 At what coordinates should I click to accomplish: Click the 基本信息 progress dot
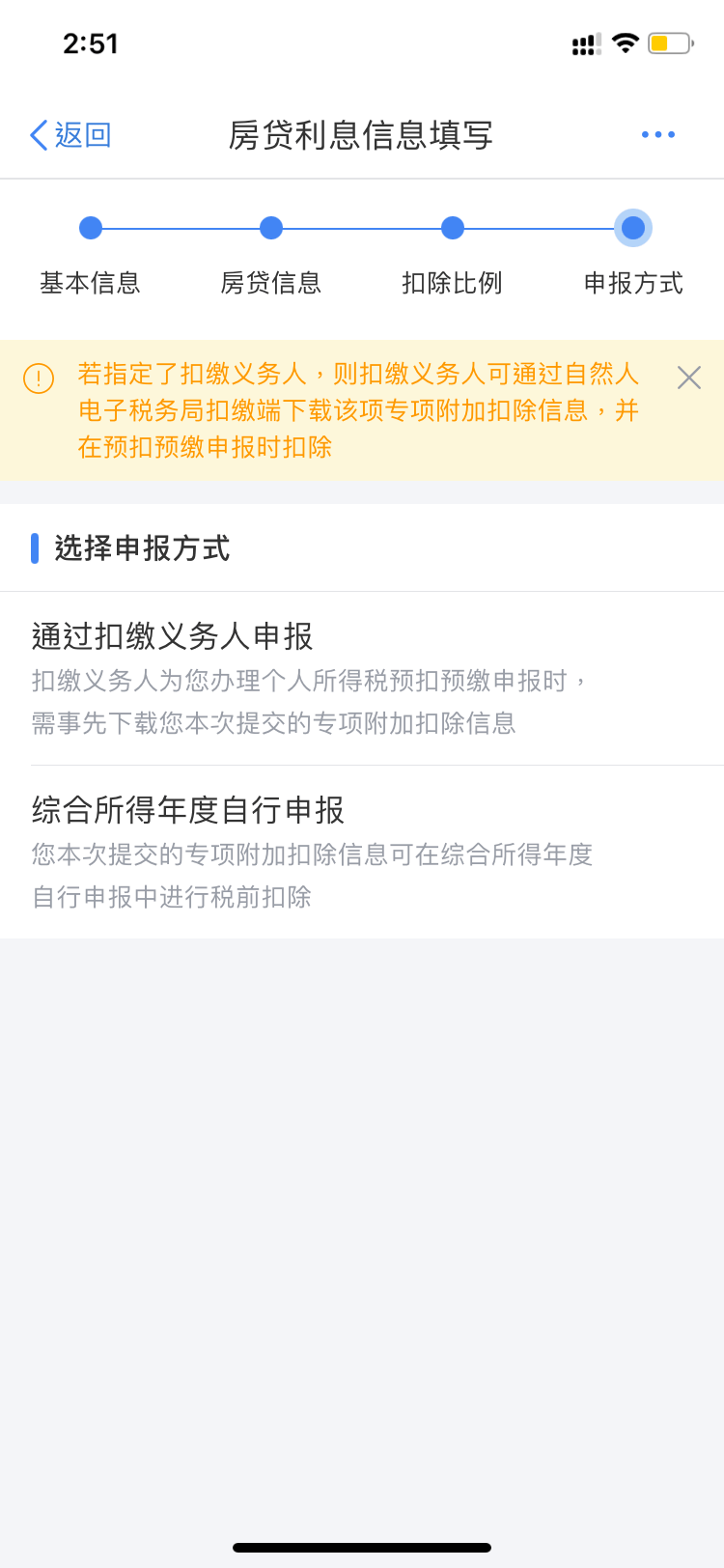pos(90,228)
